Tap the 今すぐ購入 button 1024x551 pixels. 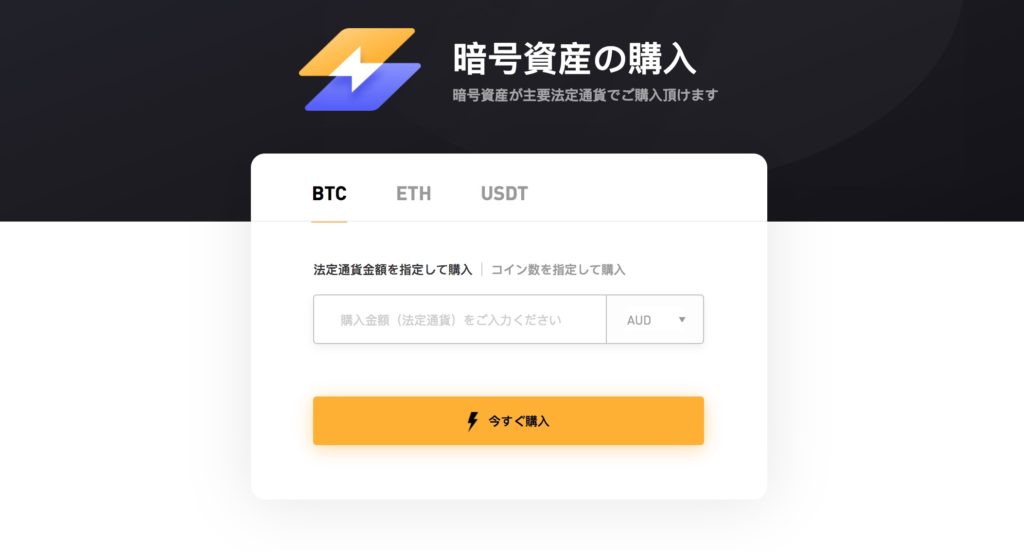click(x=508, y=421)
